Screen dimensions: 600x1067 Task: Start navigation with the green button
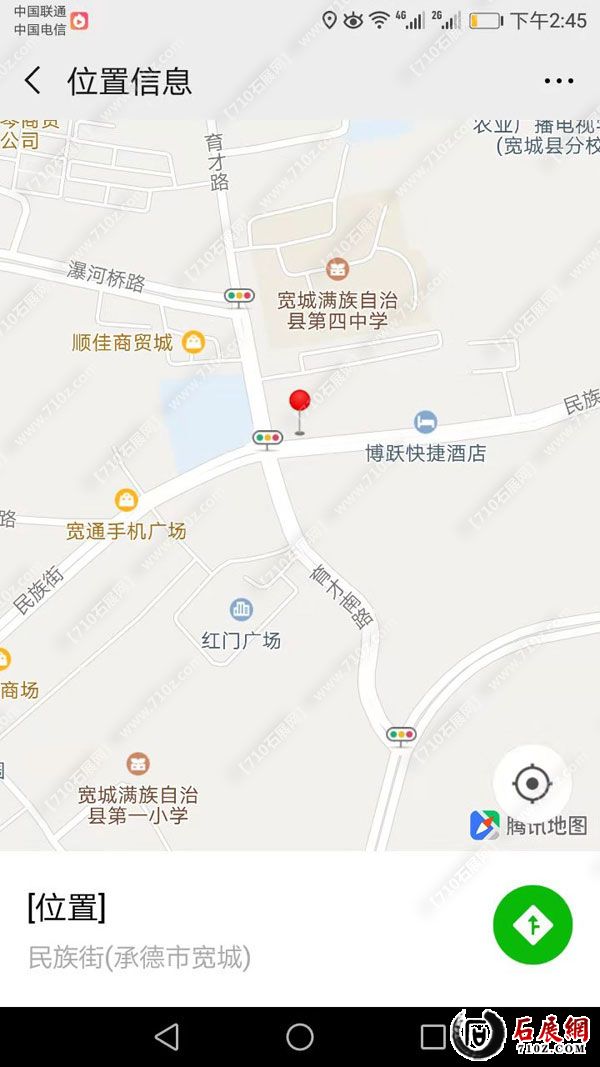532,925
